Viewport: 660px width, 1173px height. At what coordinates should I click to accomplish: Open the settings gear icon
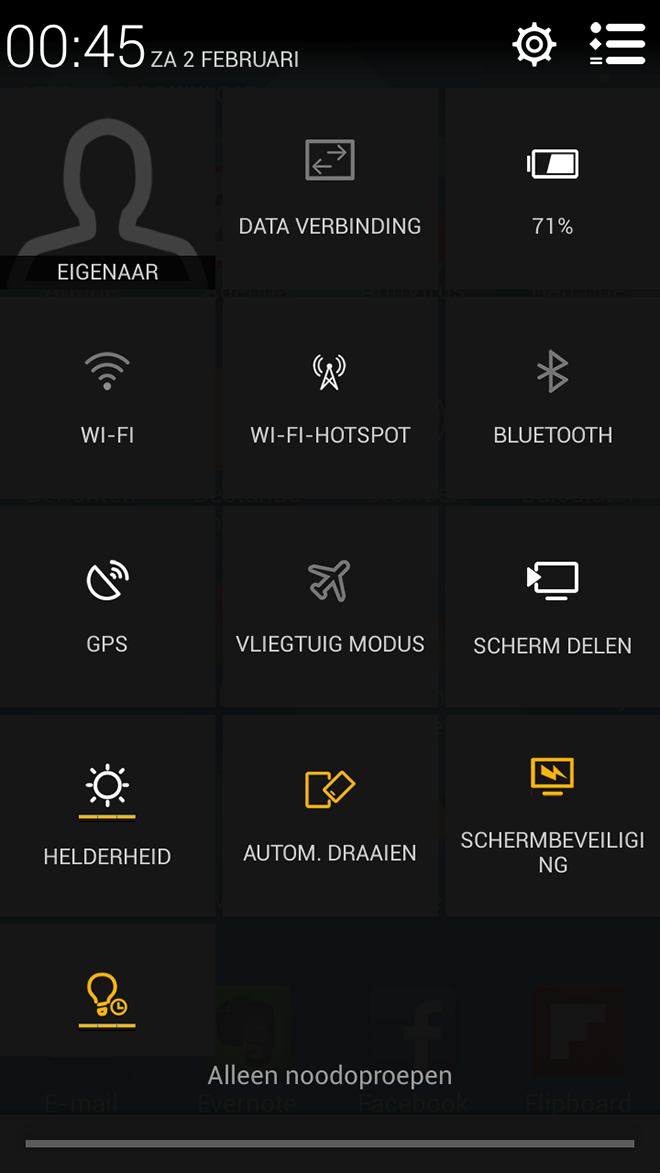(534, 44)
